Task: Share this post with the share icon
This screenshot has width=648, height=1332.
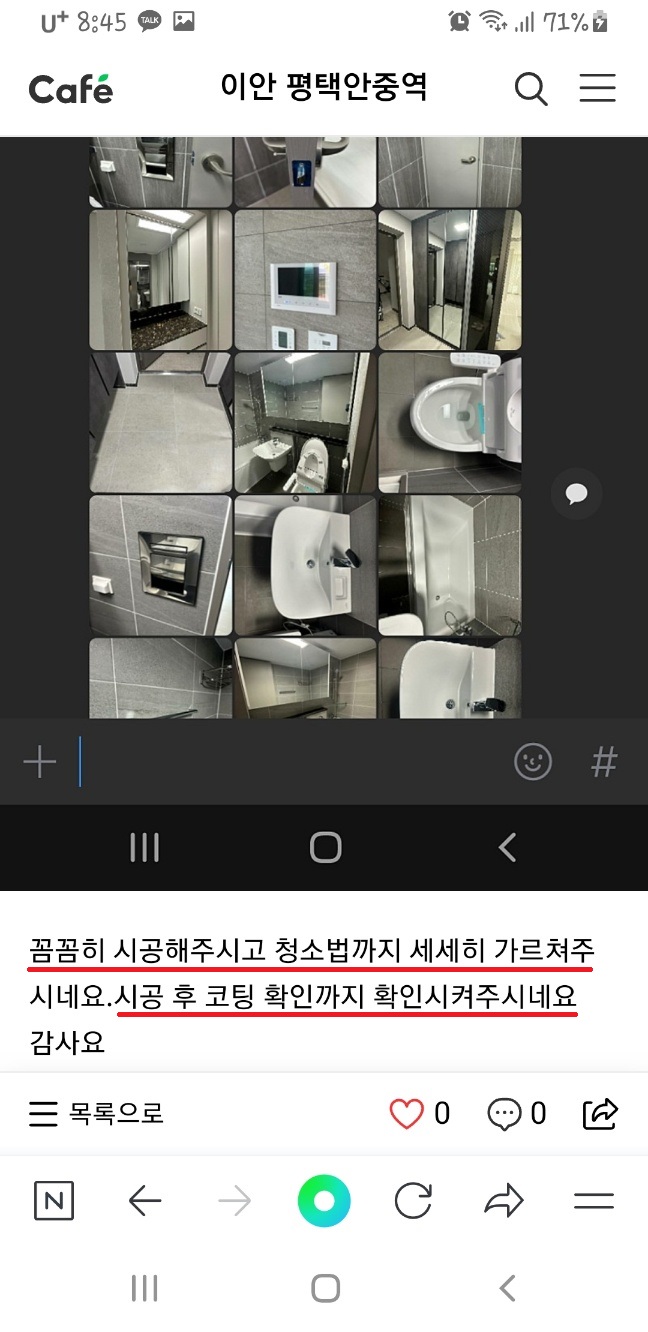Action: (x=600, y=1113)
